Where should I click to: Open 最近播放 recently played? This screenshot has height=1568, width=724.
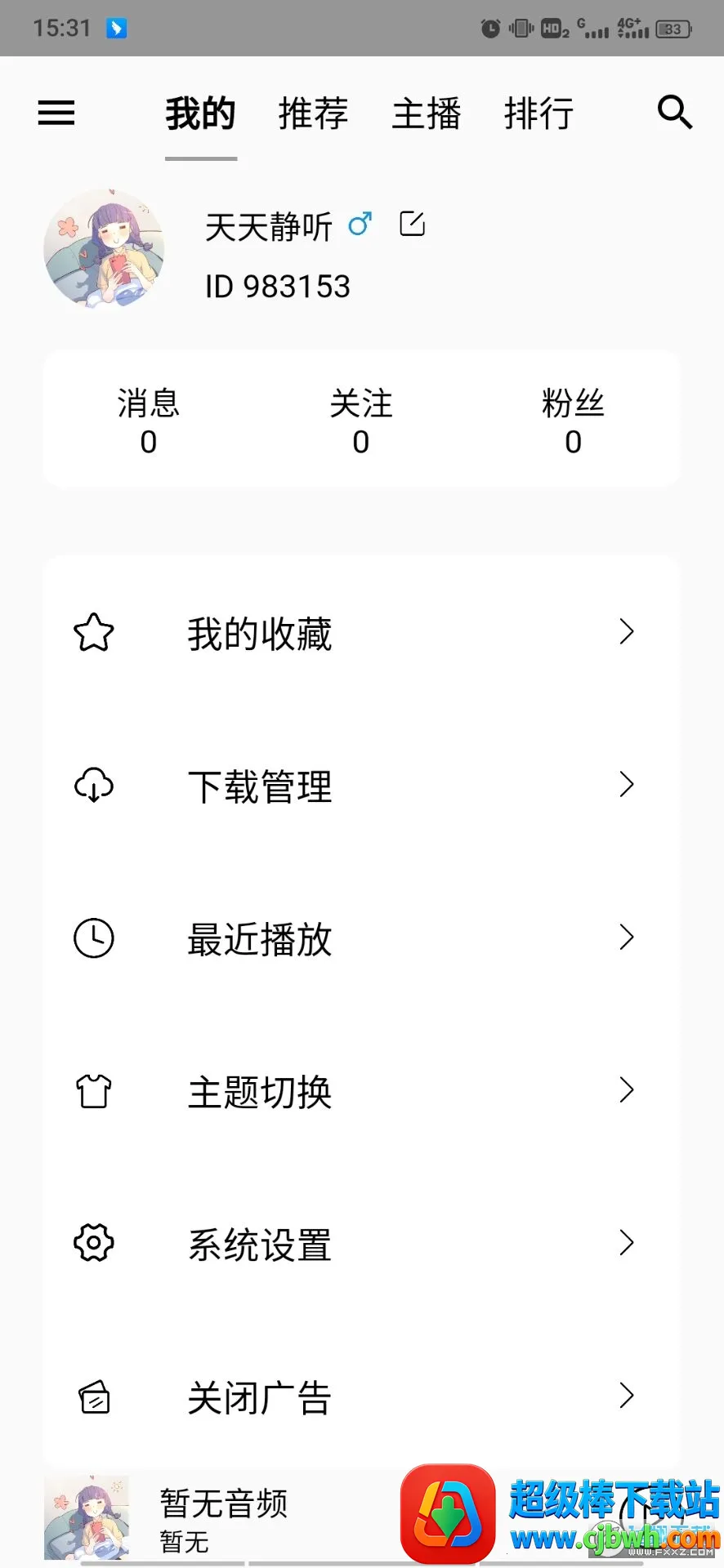[x=361, y=938]
